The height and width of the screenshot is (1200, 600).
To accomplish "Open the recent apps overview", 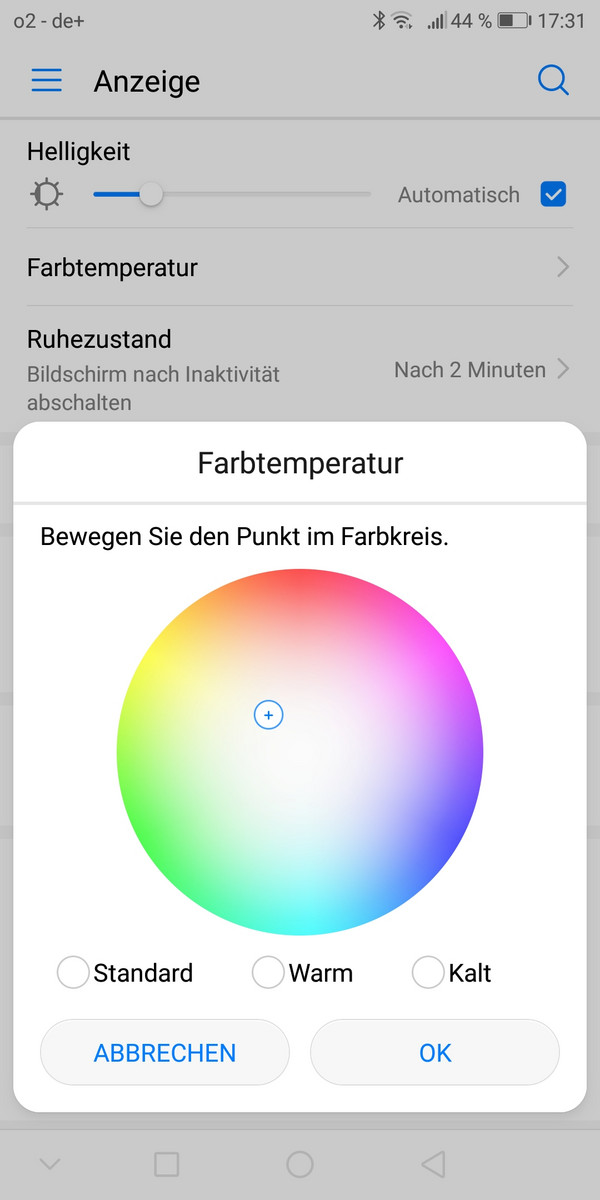I will [x=167, y=1164].
